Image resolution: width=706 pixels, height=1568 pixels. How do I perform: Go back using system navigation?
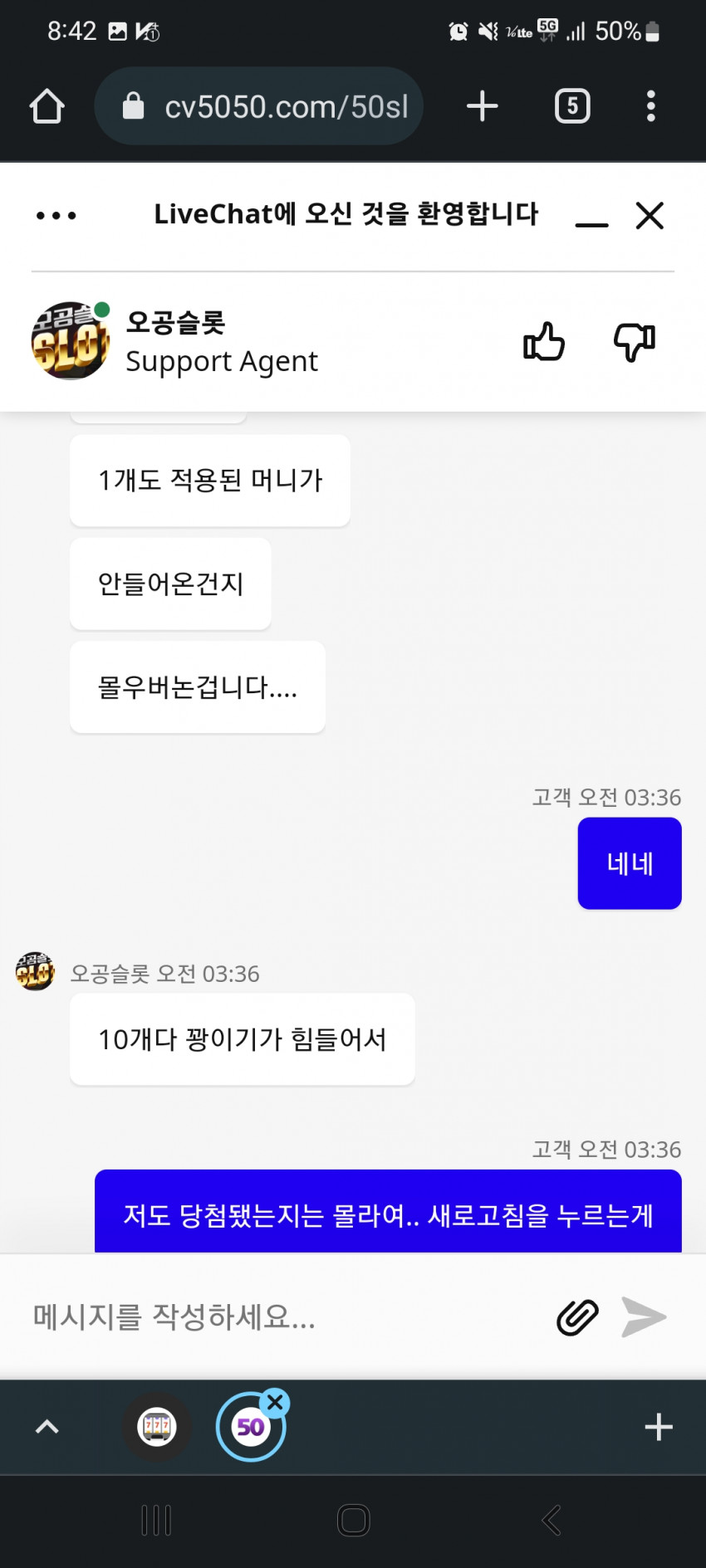(x=551, y=1521)
